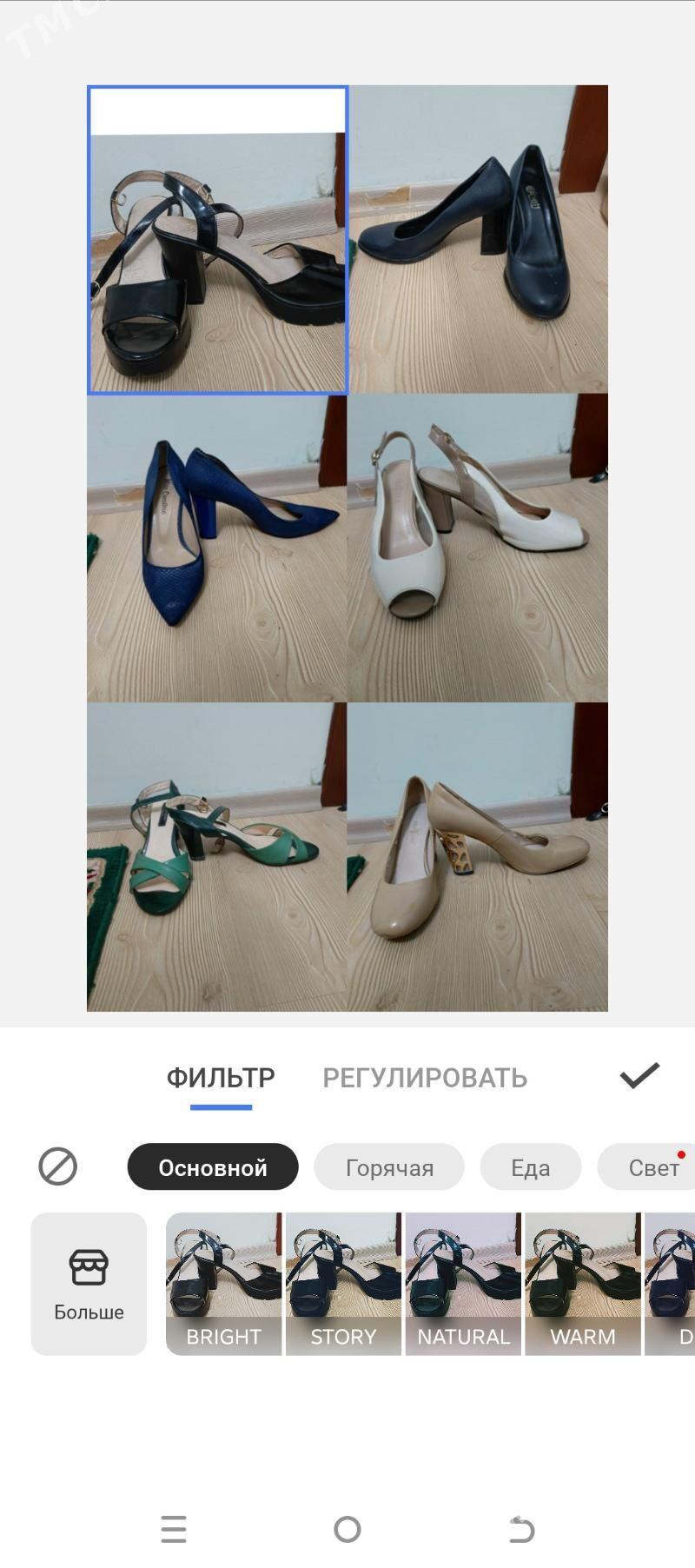Apply the STORY filter
This screenshot has width=695, height=1568.
344,1284
